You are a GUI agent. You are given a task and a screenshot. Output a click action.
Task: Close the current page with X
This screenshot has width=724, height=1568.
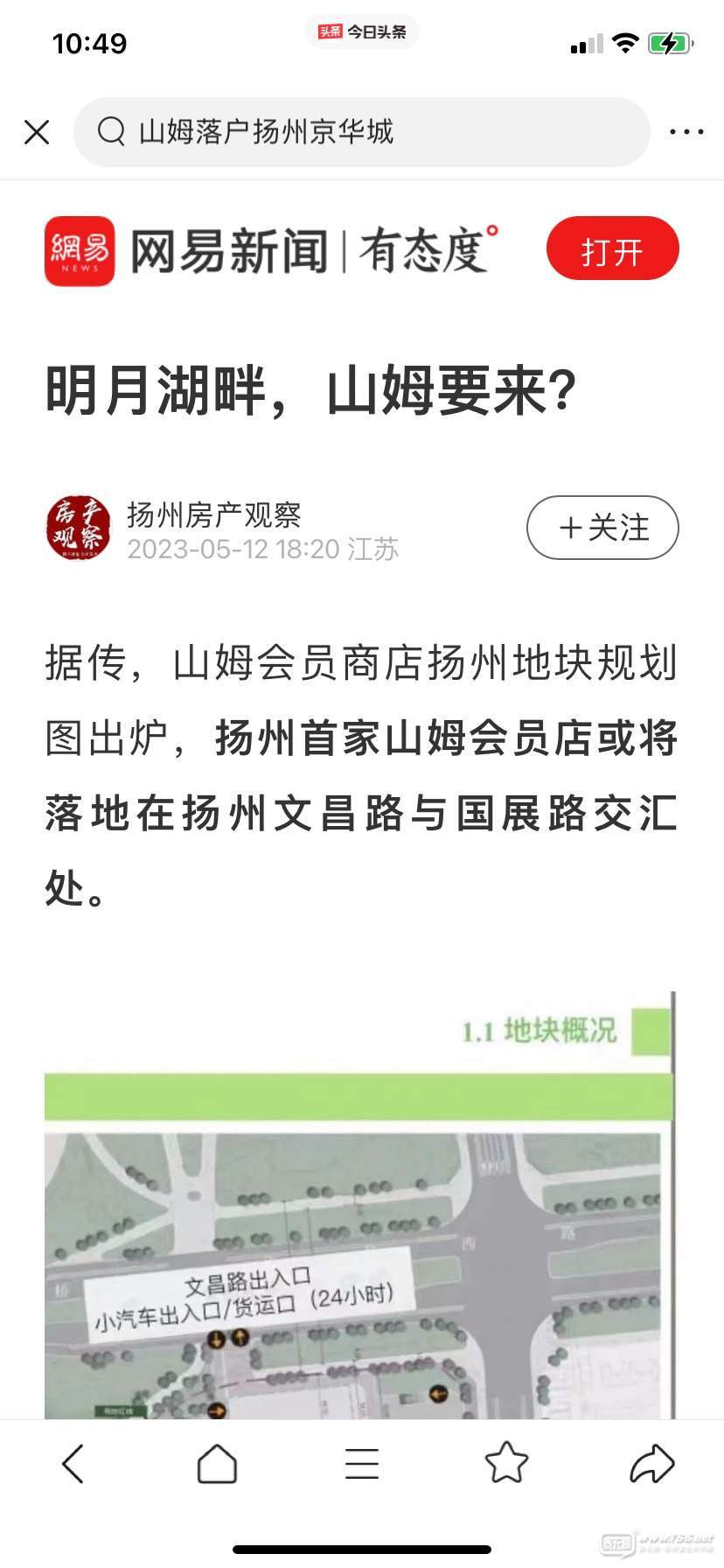37,132
